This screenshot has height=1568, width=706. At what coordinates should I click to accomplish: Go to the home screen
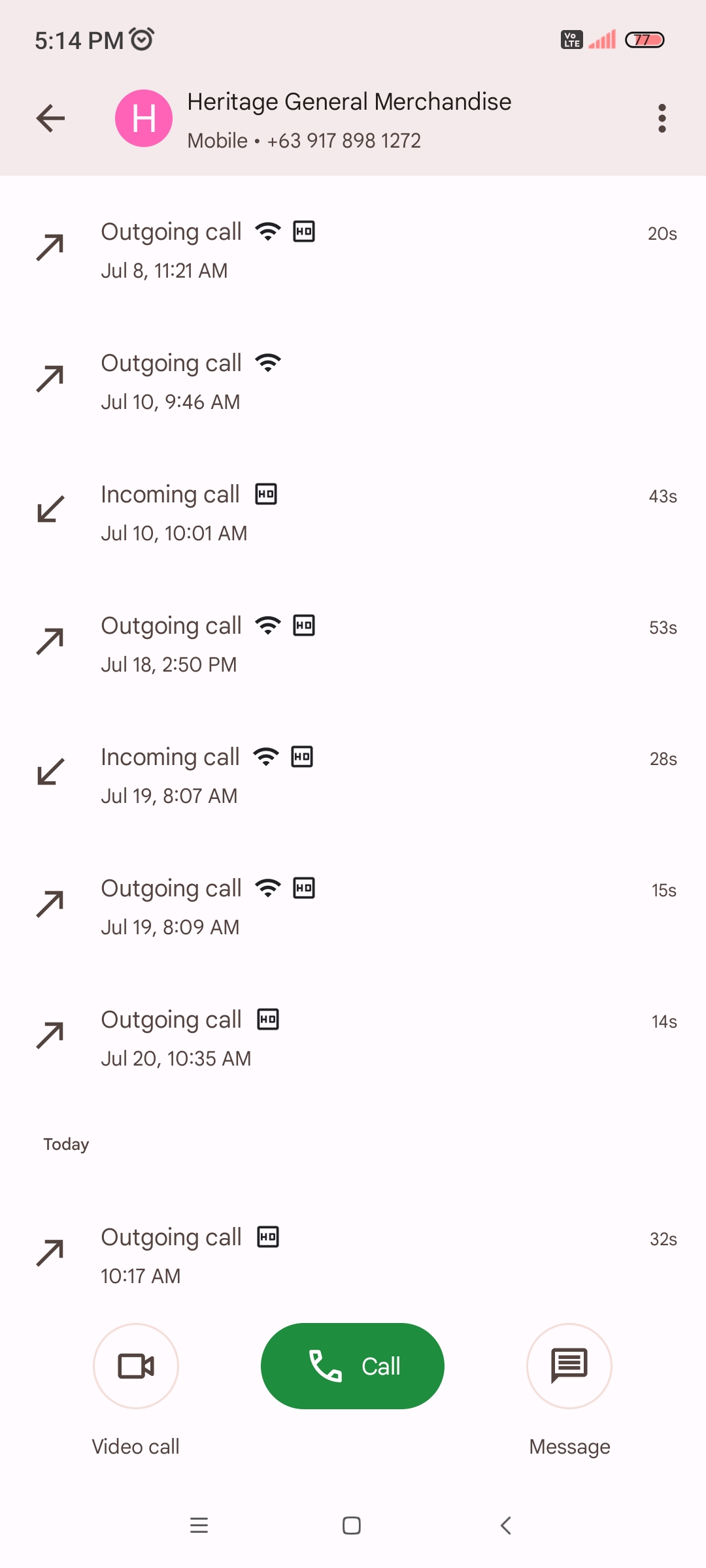click(352, 1526)
